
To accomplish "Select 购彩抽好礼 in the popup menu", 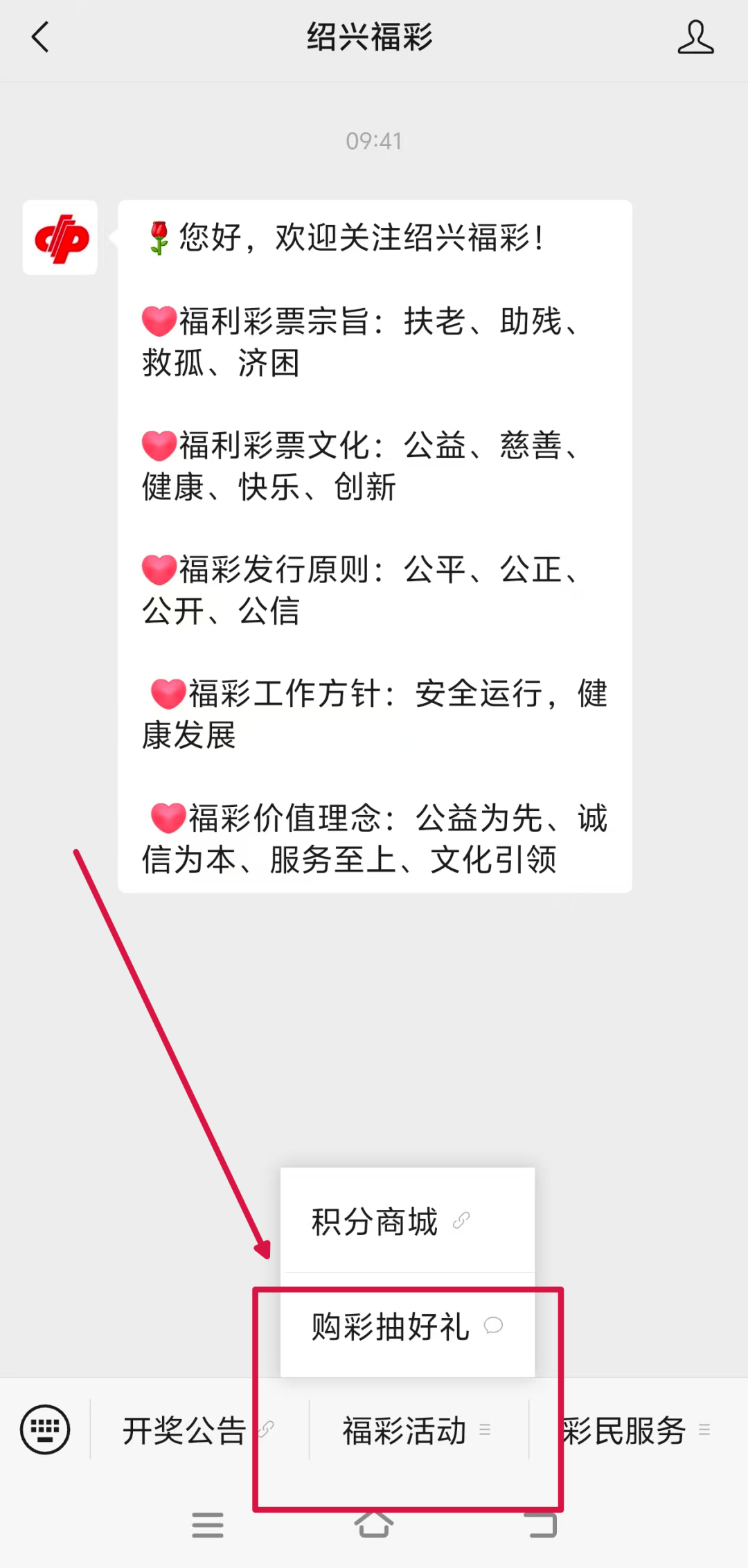I will (407, 1326).
